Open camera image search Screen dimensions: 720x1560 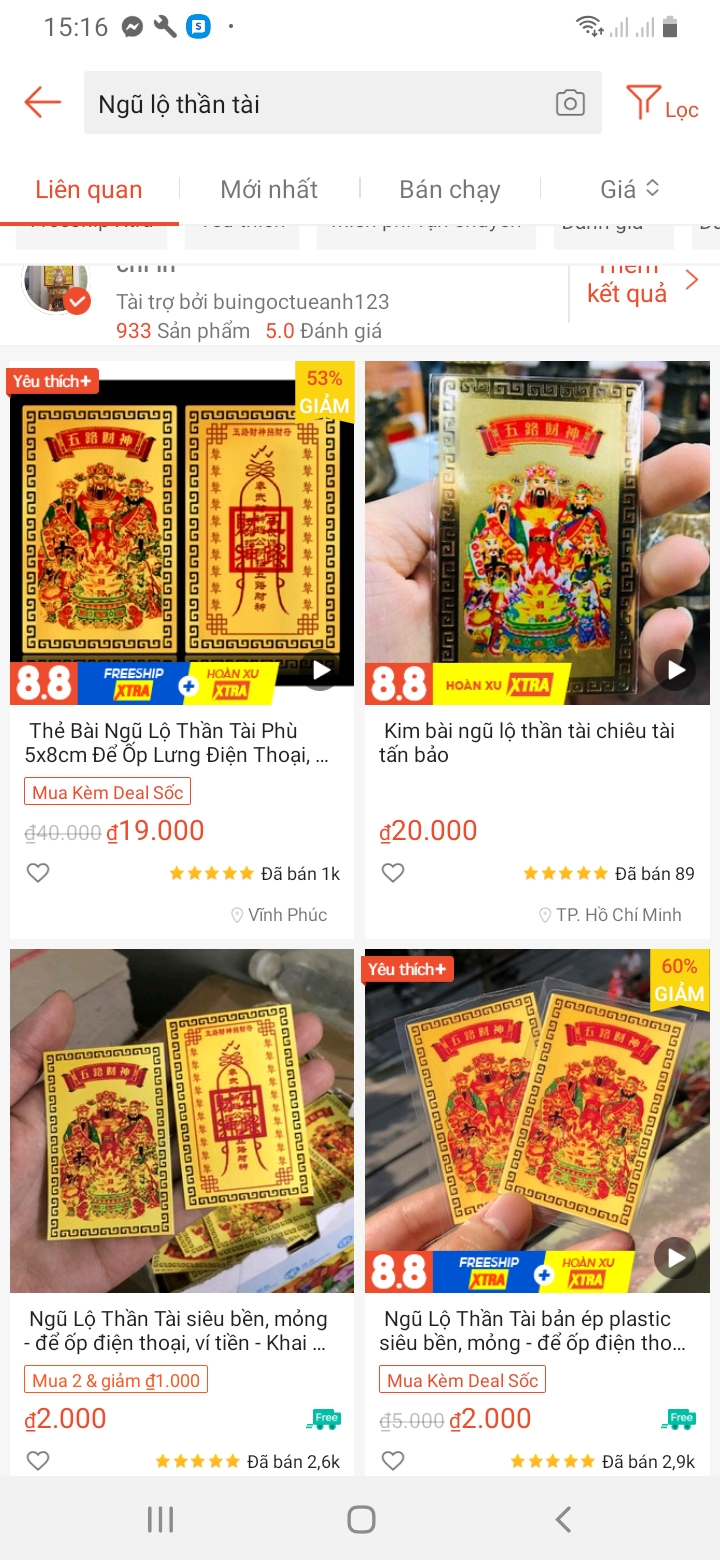coord(570,103)
